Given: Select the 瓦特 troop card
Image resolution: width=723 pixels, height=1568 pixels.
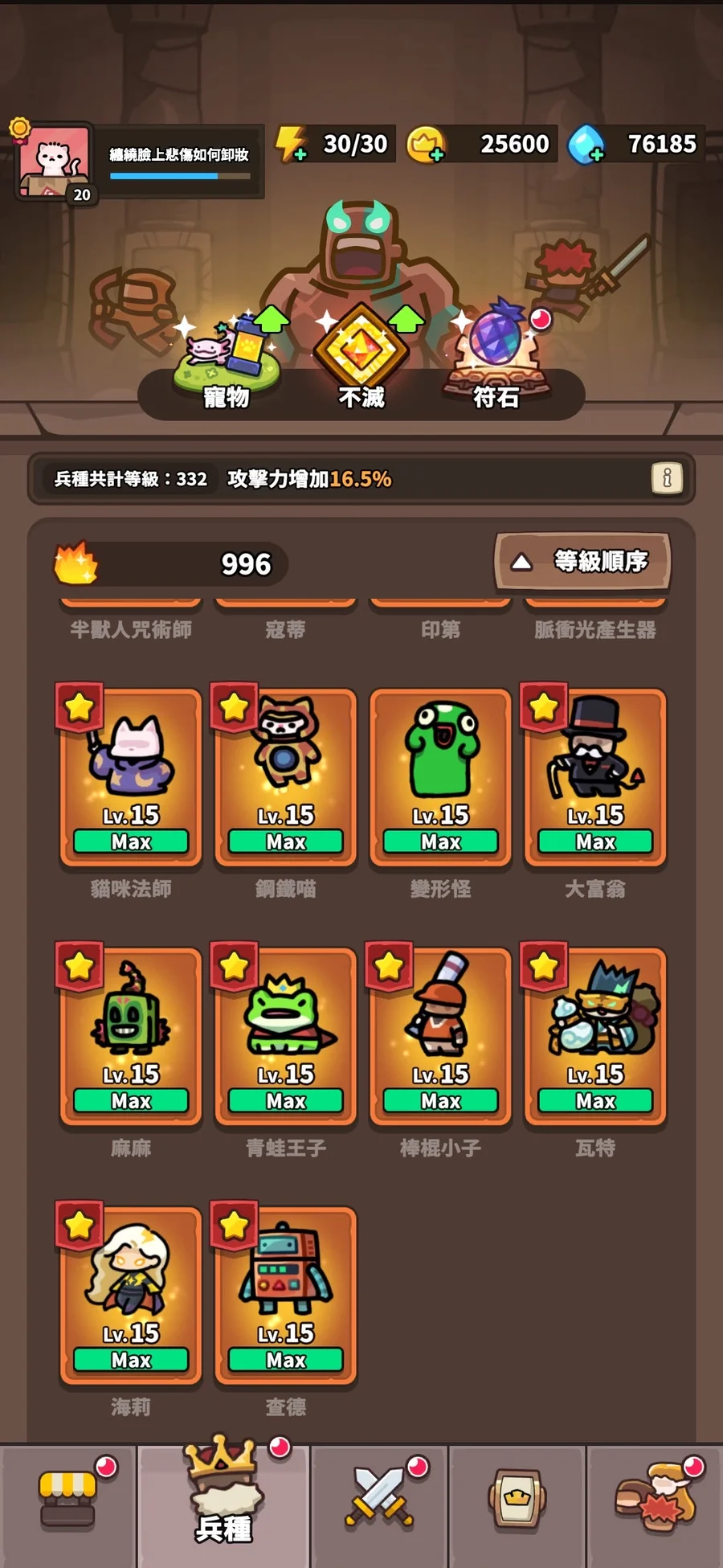Looking at the screenshot, I should (595, 1036).
